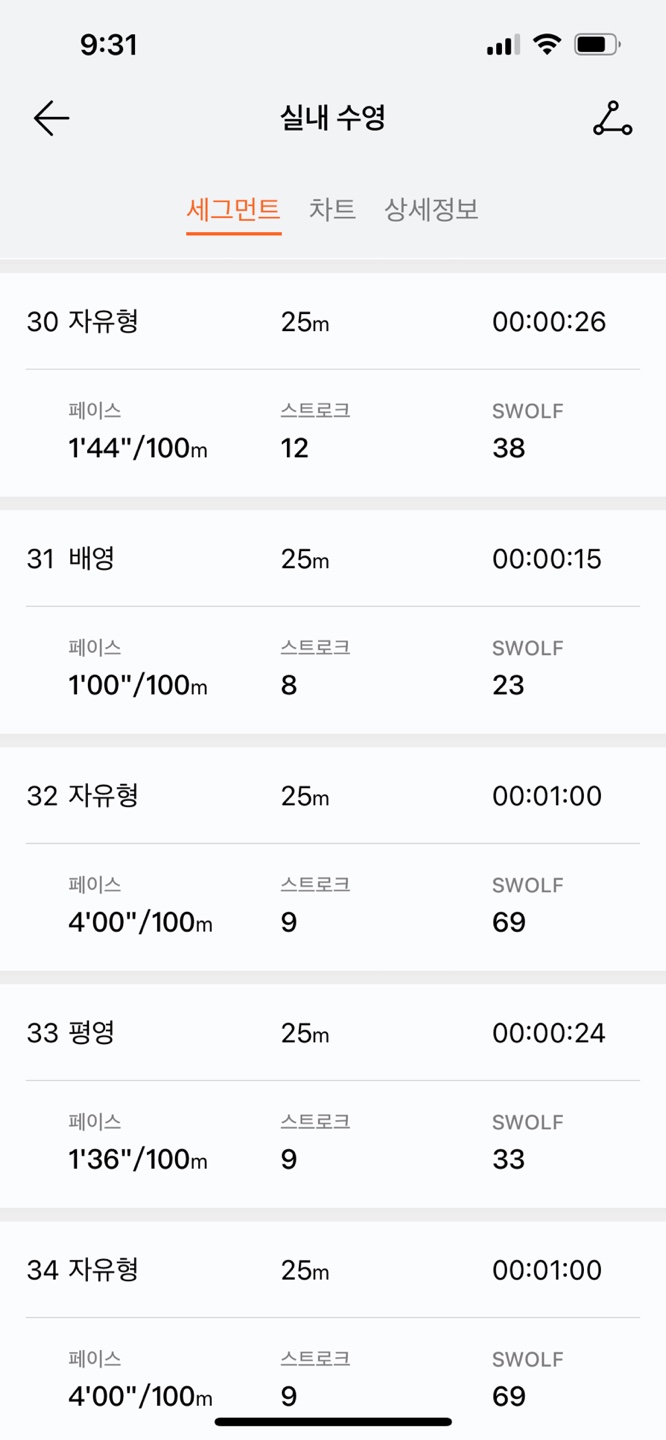Go back using the arrow icon
This screenshot has height=1440, width=666.
[51, 119]
